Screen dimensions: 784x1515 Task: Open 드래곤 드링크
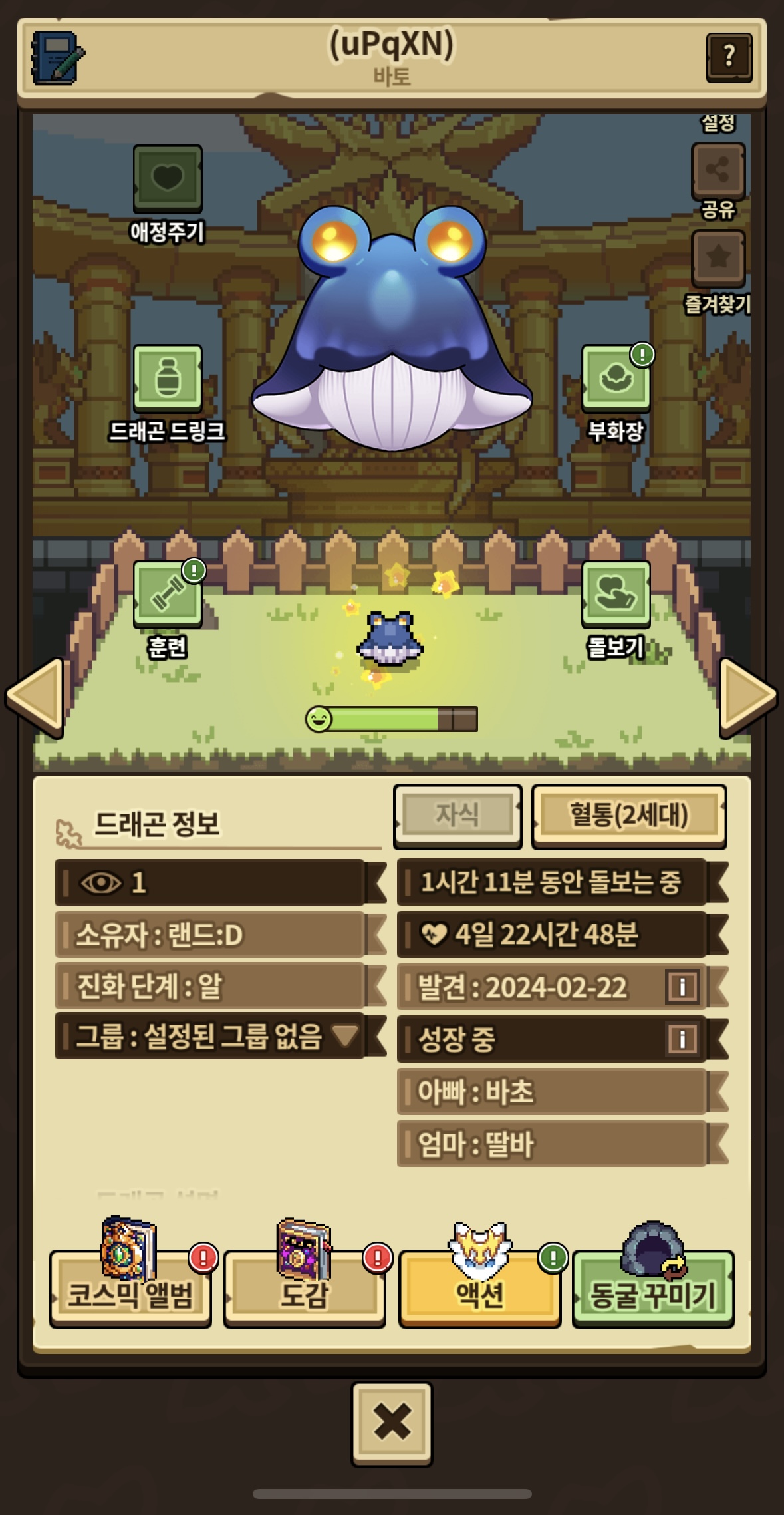[168, 378]
